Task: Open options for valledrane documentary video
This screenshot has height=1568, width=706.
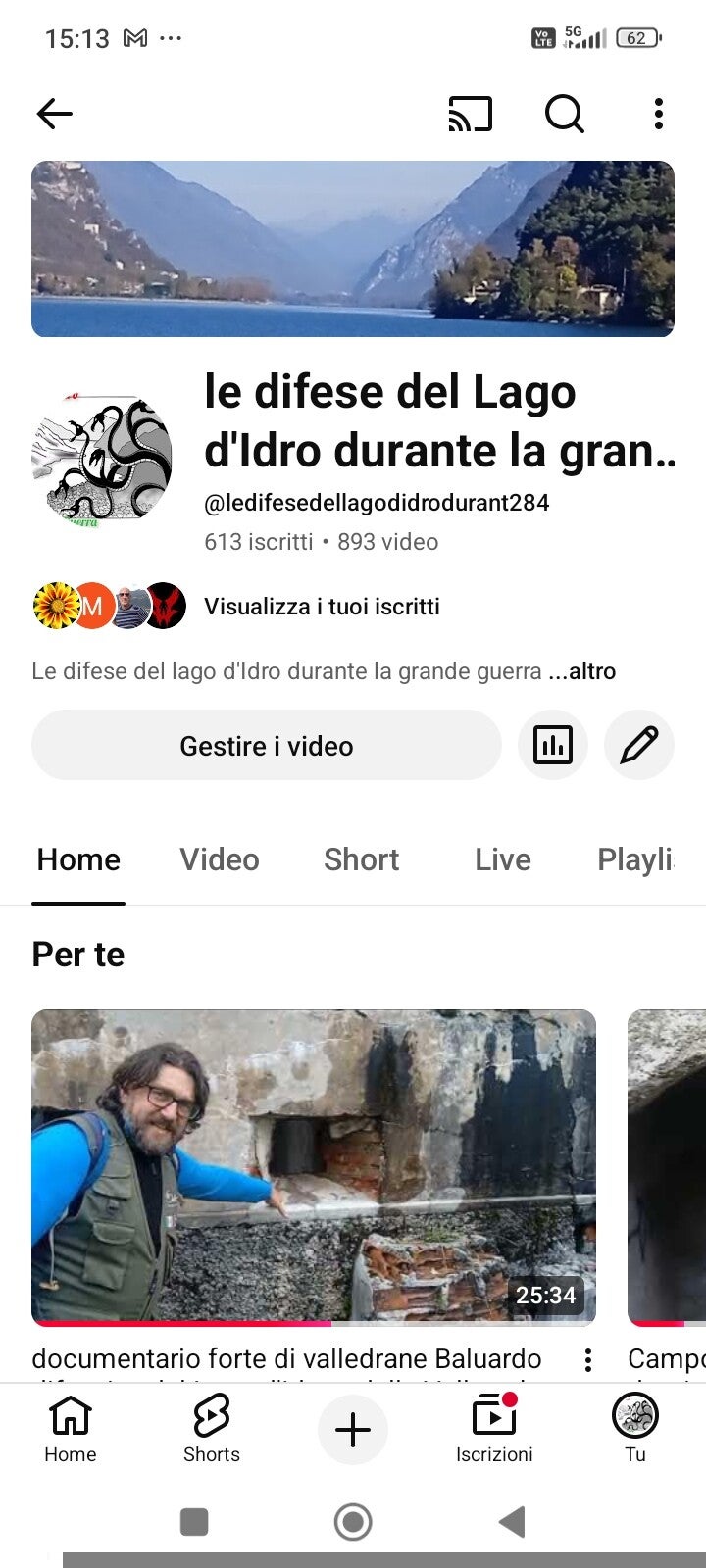Action: pos(587,1360)
